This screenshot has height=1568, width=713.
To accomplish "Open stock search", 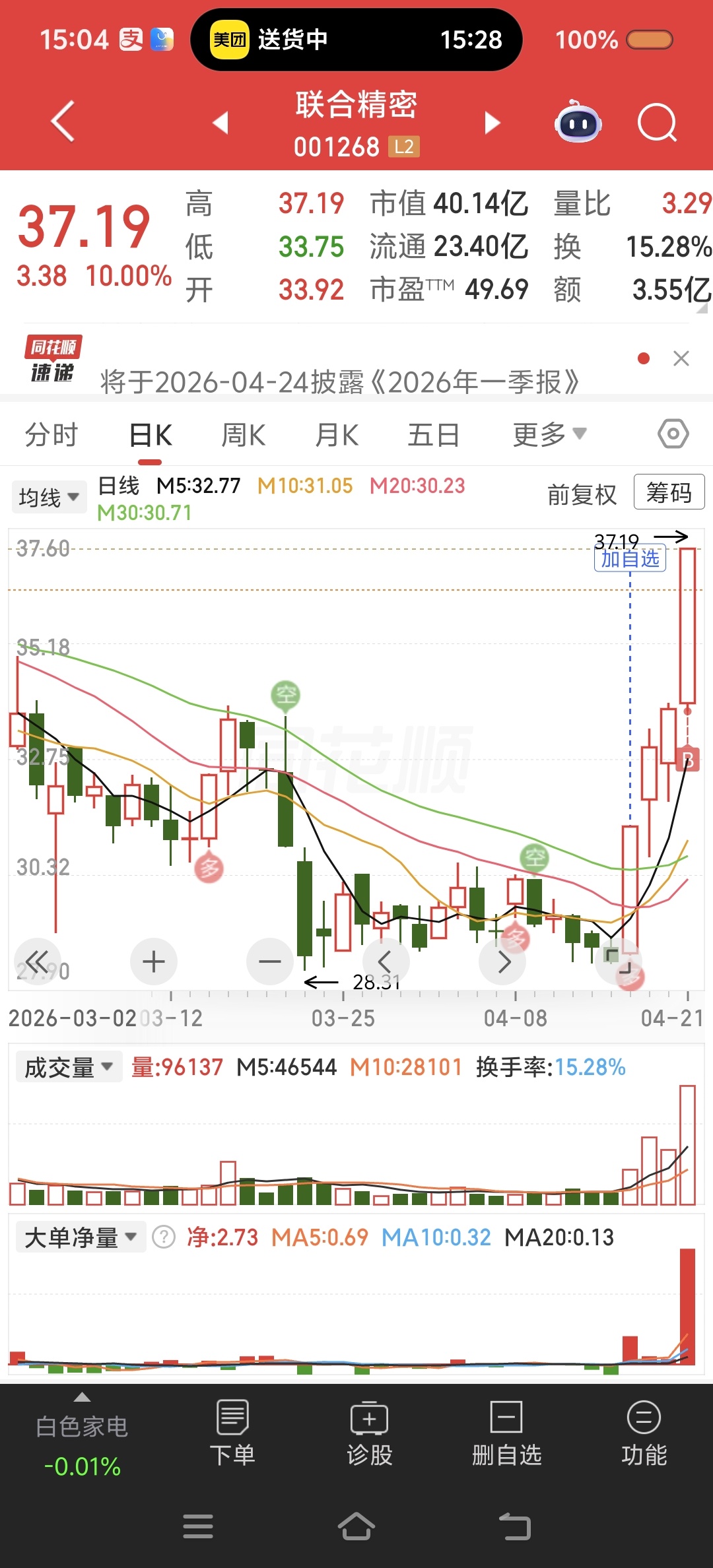I will (x=657, y=123).
